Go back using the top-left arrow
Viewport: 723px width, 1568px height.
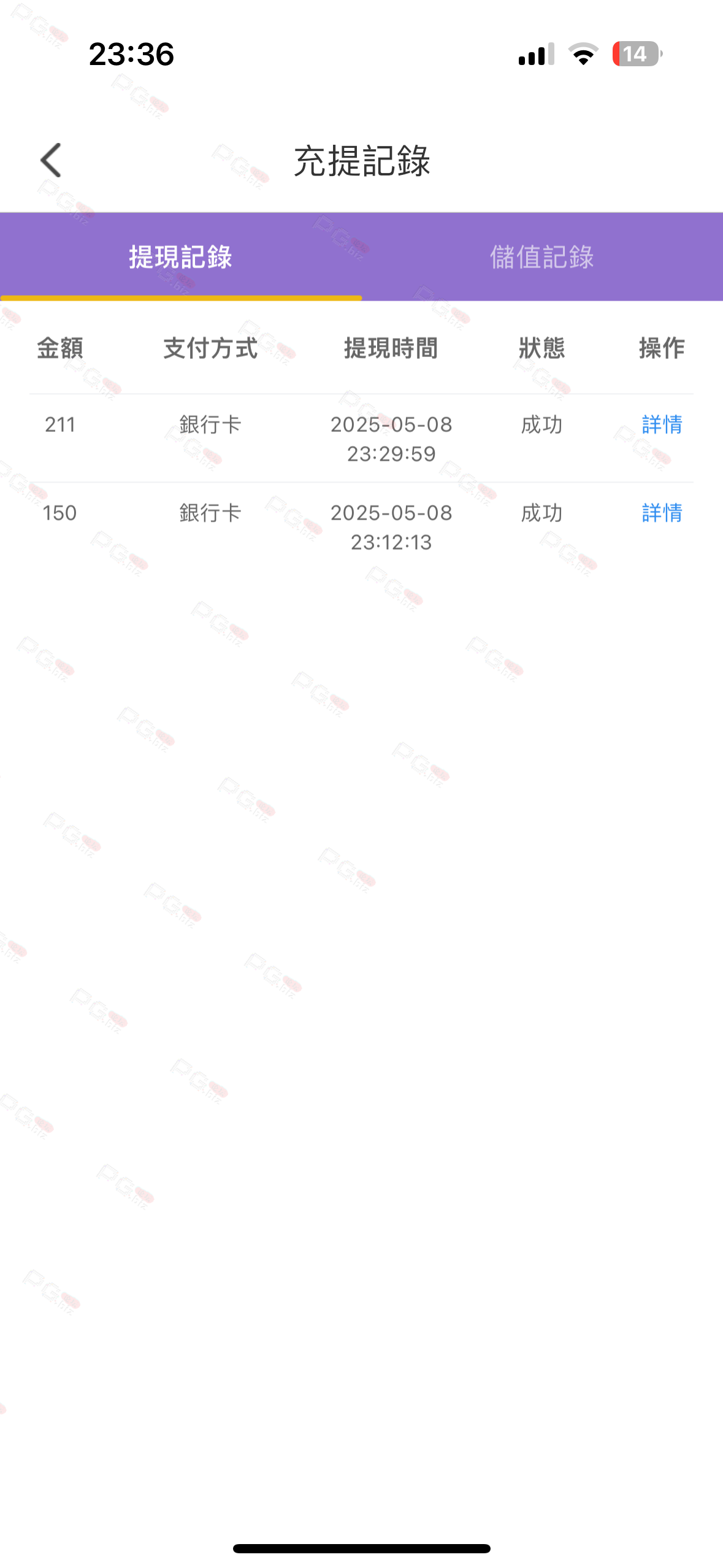point(51,160)
